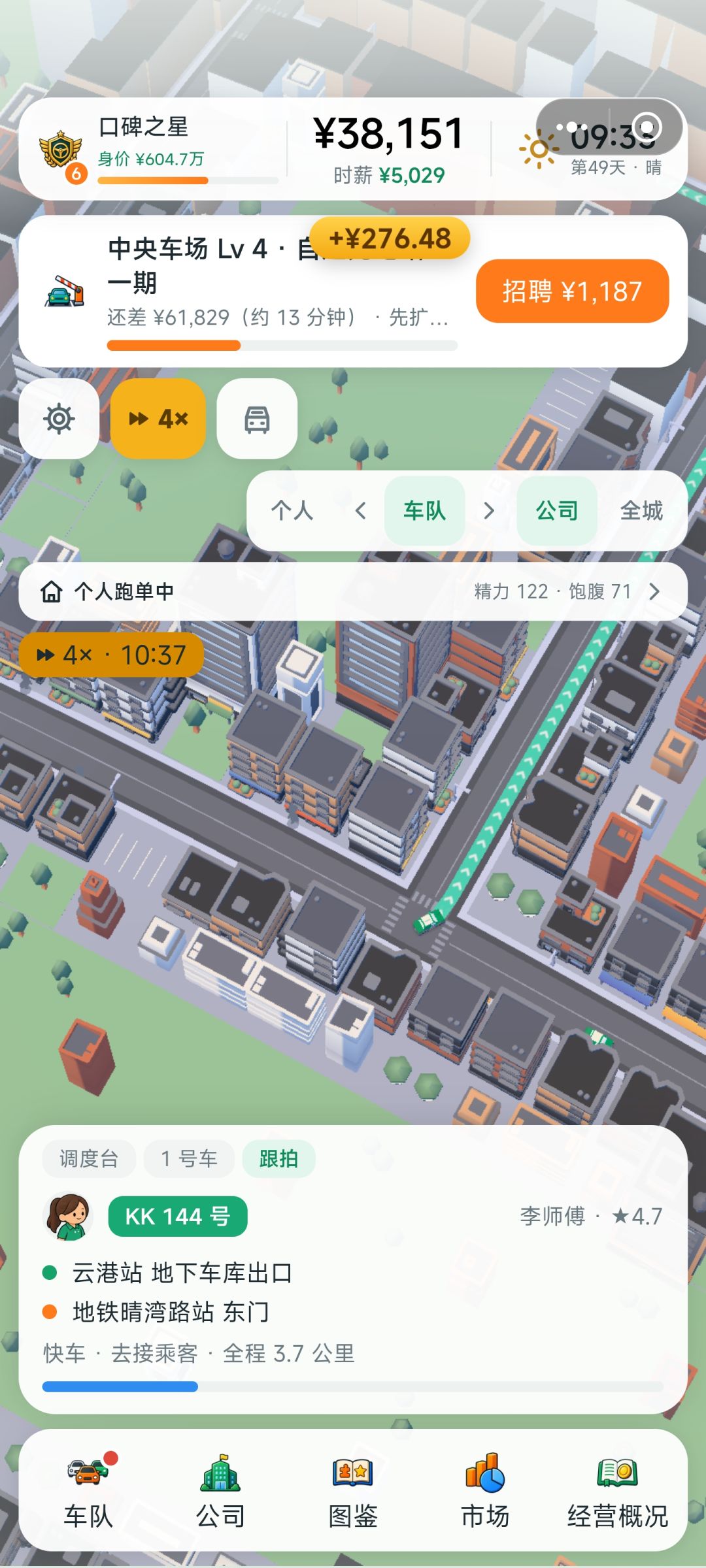Switch to the 个人 view
Viewport: 706px width, 1568px height.
click(292, 510)
